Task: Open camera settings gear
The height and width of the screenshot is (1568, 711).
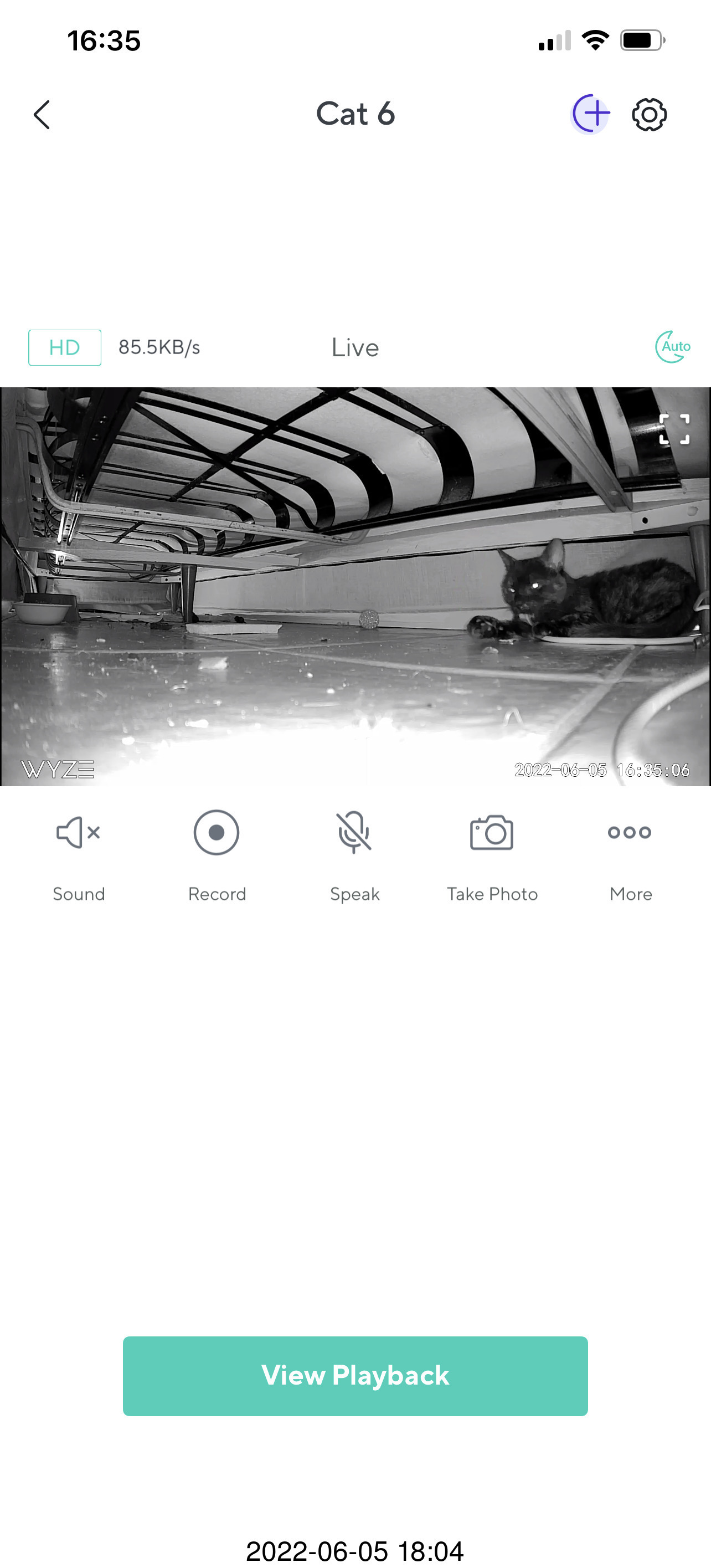Action: (649, 115)
